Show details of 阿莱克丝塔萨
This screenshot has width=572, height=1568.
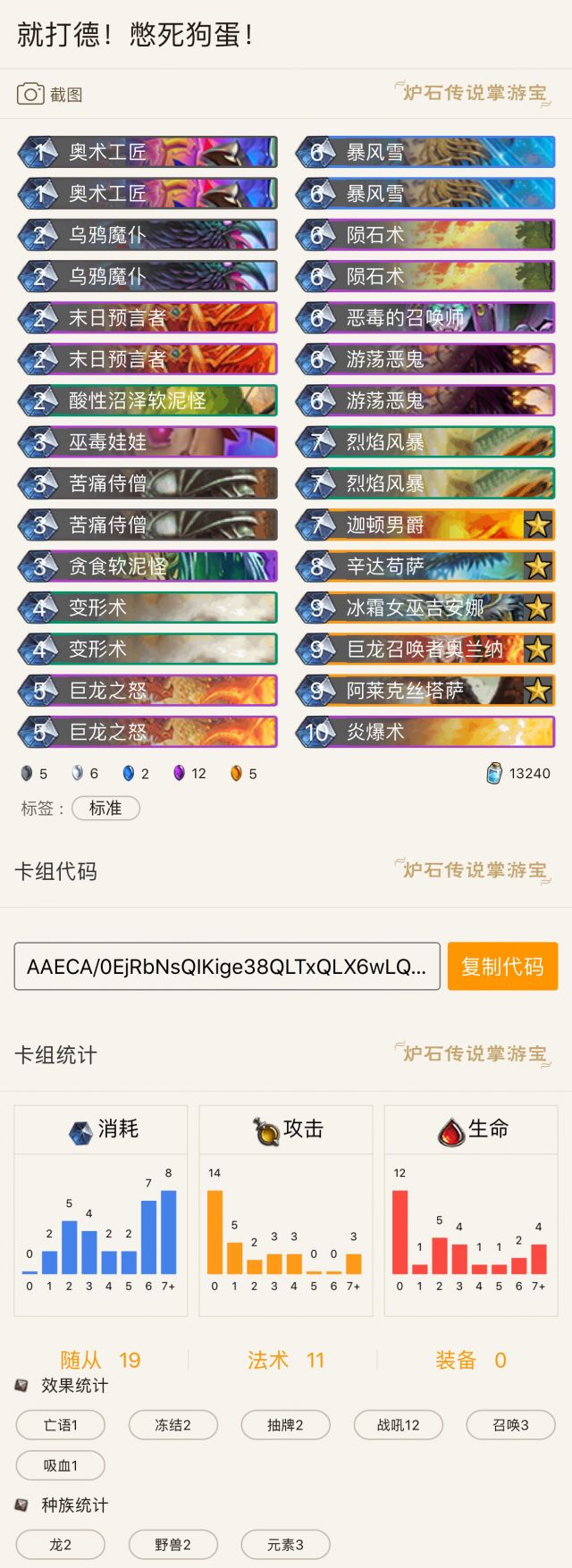425,690
